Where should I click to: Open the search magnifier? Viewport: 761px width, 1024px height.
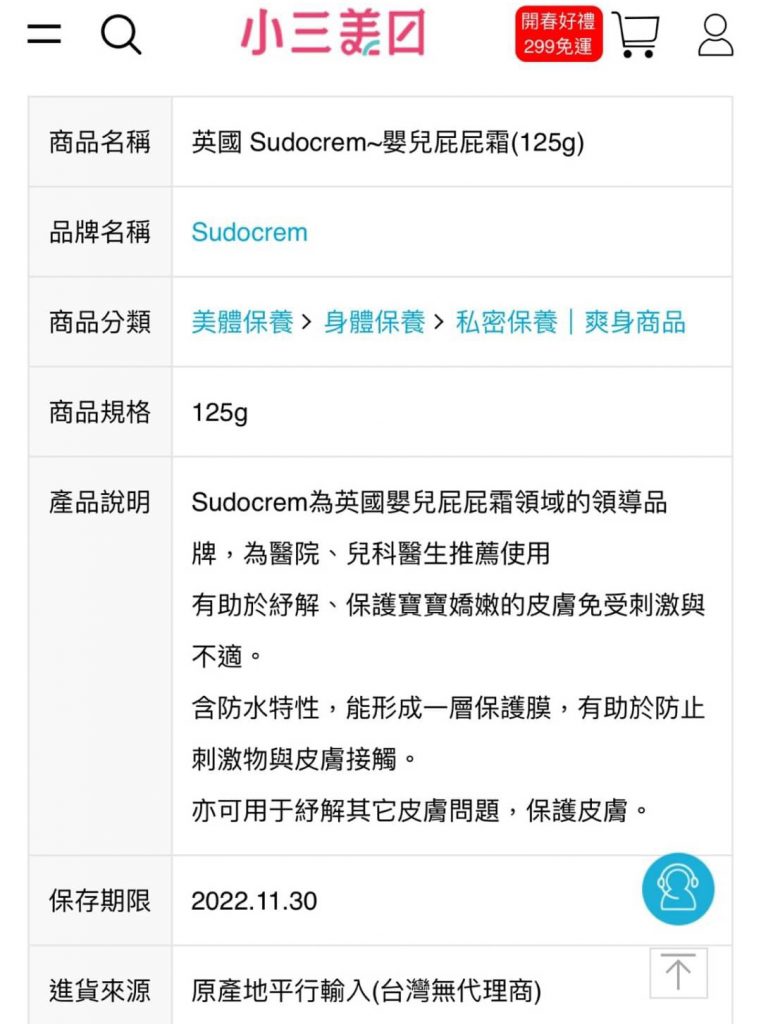pos(121,35)
